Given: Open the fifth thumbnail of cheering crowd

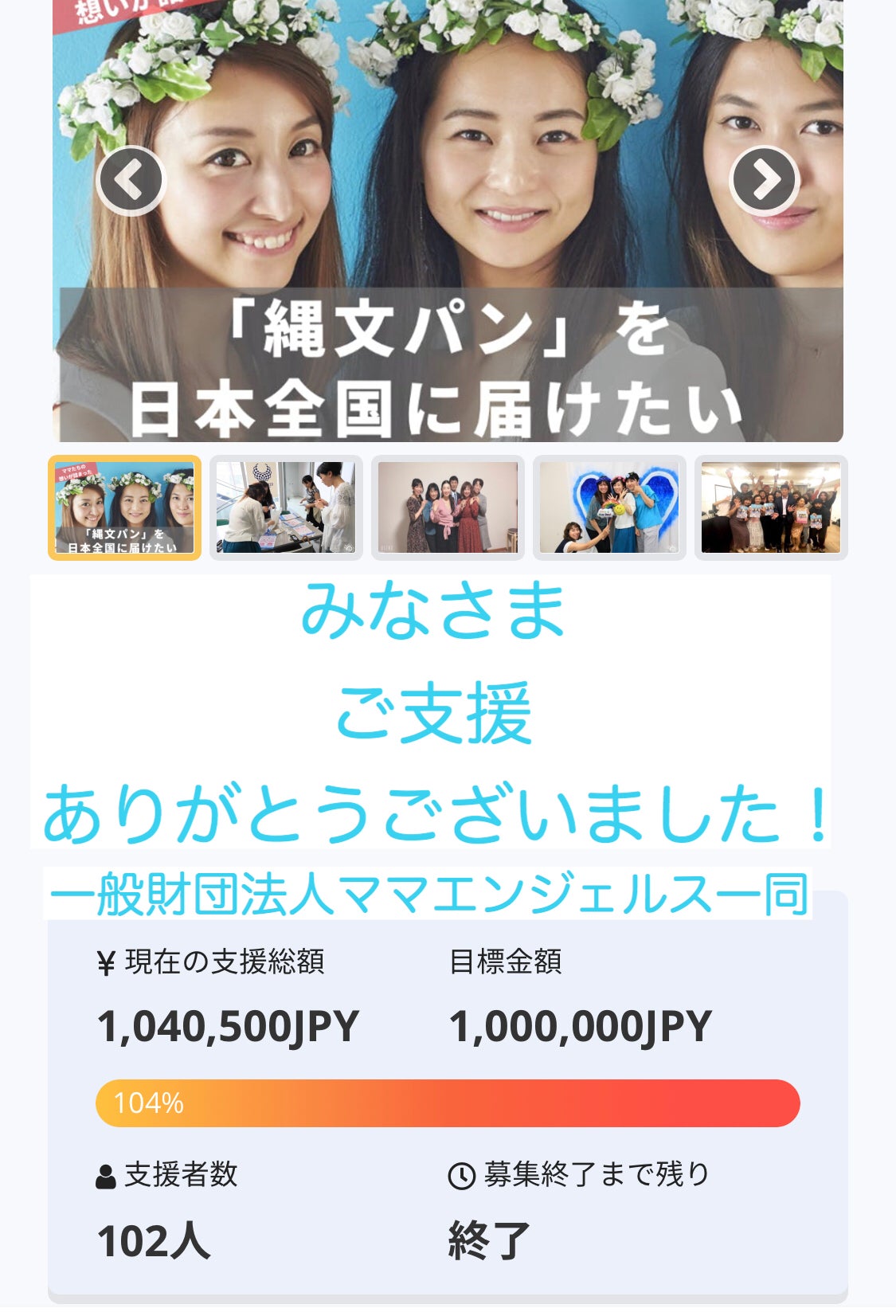Looking at the screenshot, I should (x=770, y=507).
